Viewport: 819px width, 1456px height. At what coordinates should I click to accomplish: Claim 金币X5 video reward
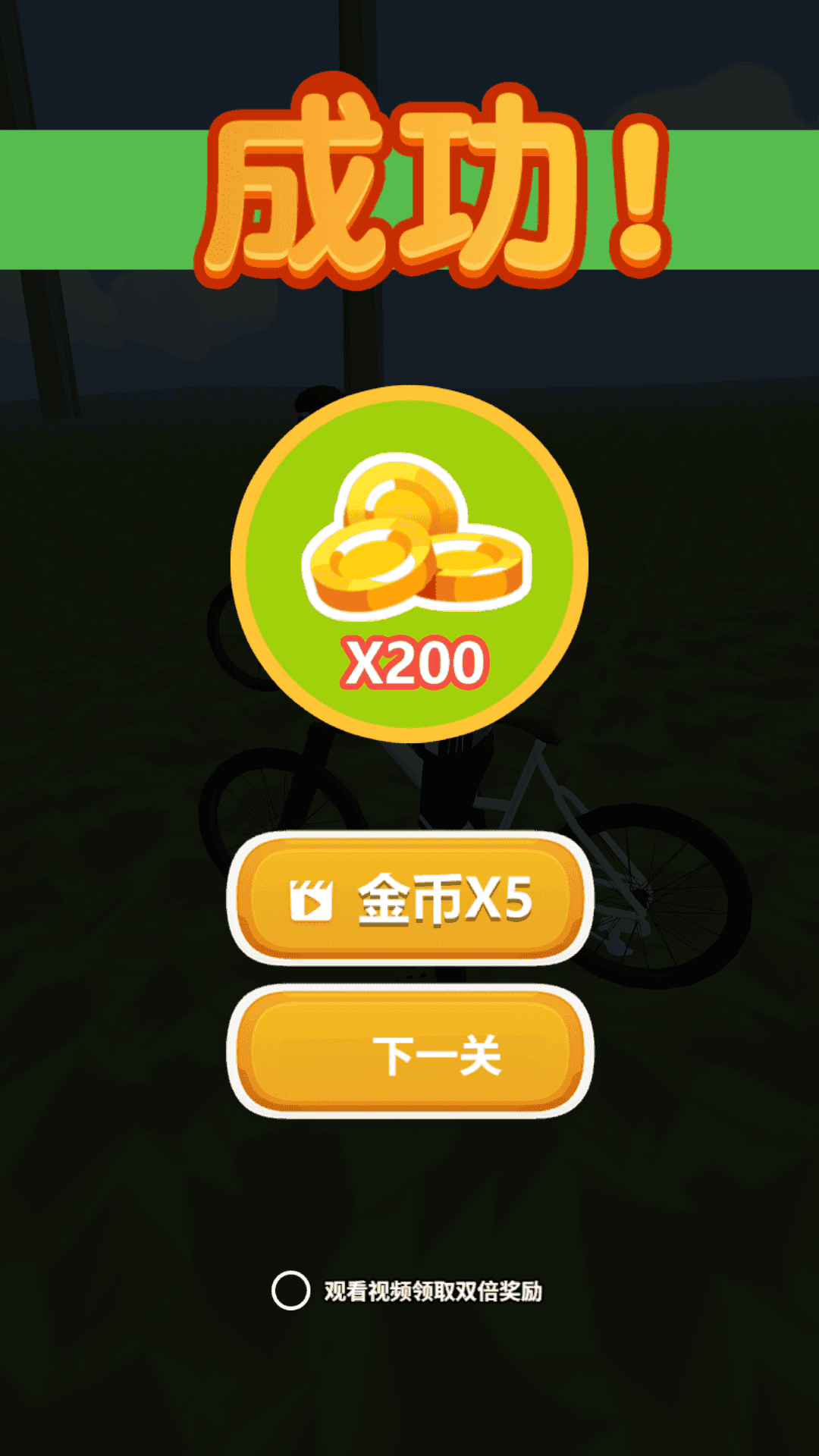409,899
